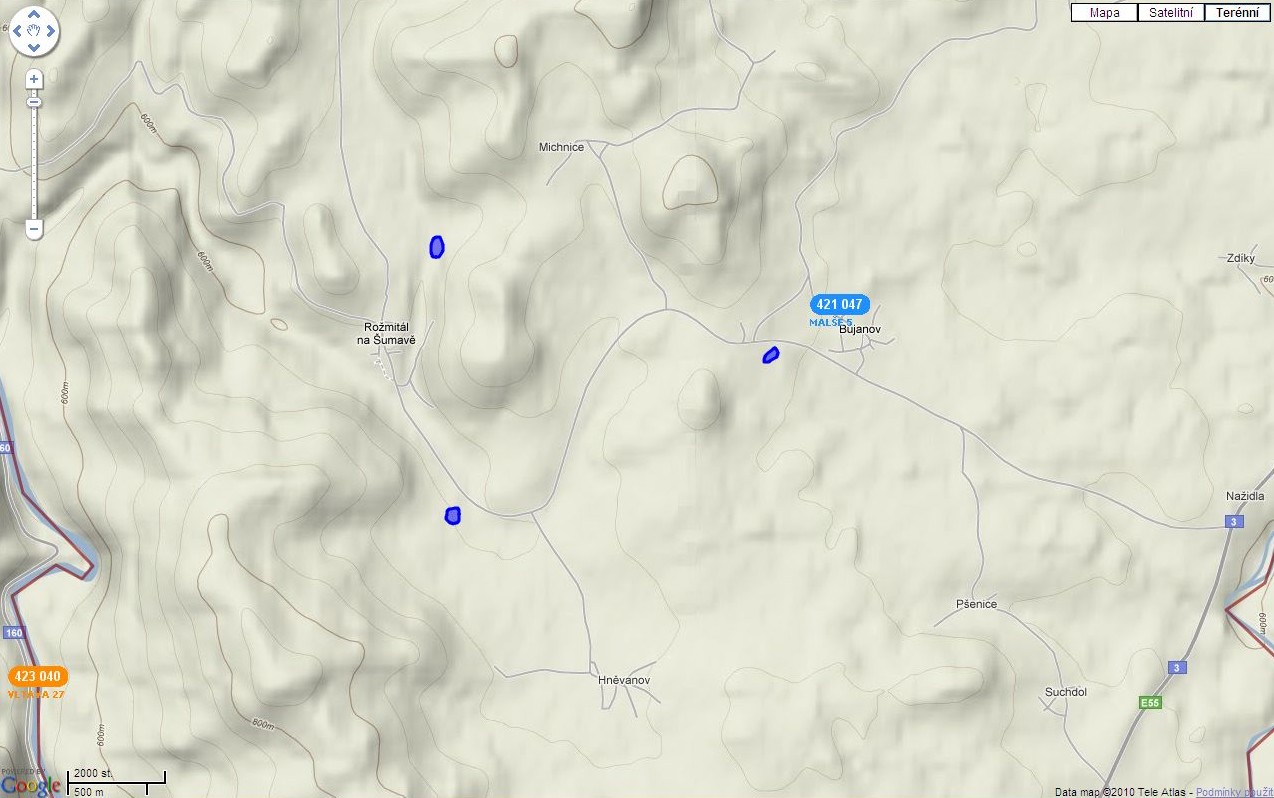Select the Terénní terrain view
This screenshot has height=798, width=1274.
(x=1238, y=13)
